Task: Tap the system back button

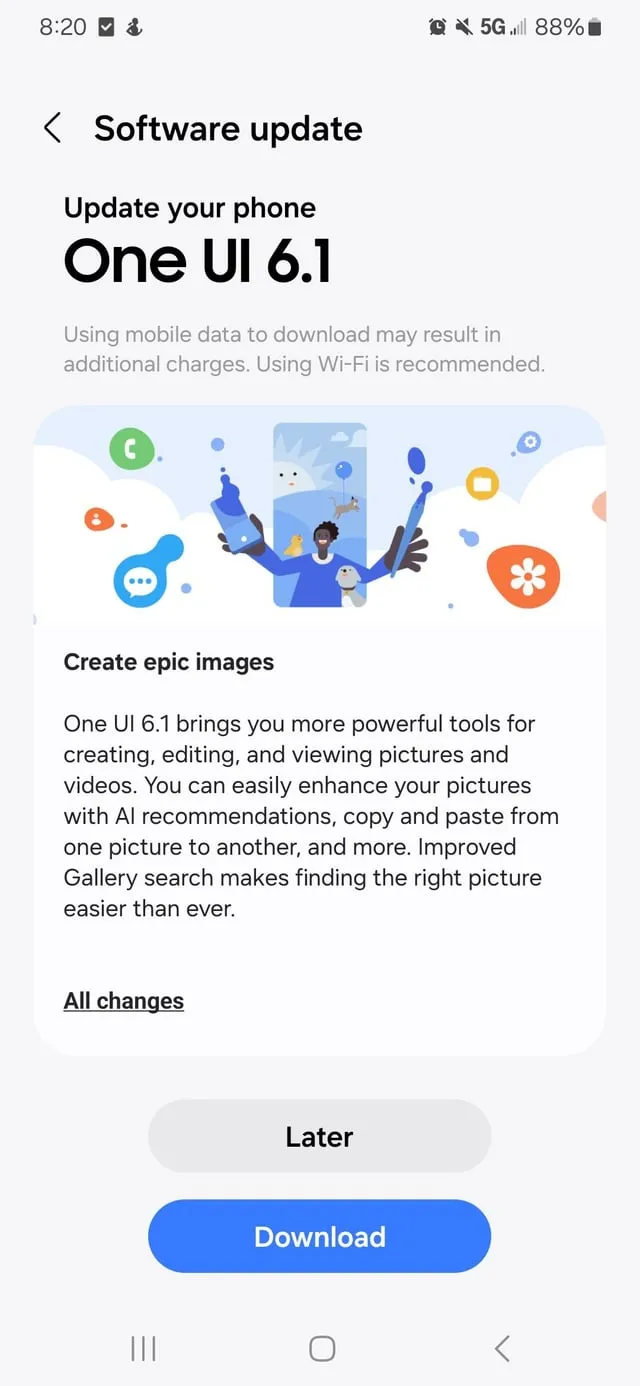Action: coord(502,1348)
